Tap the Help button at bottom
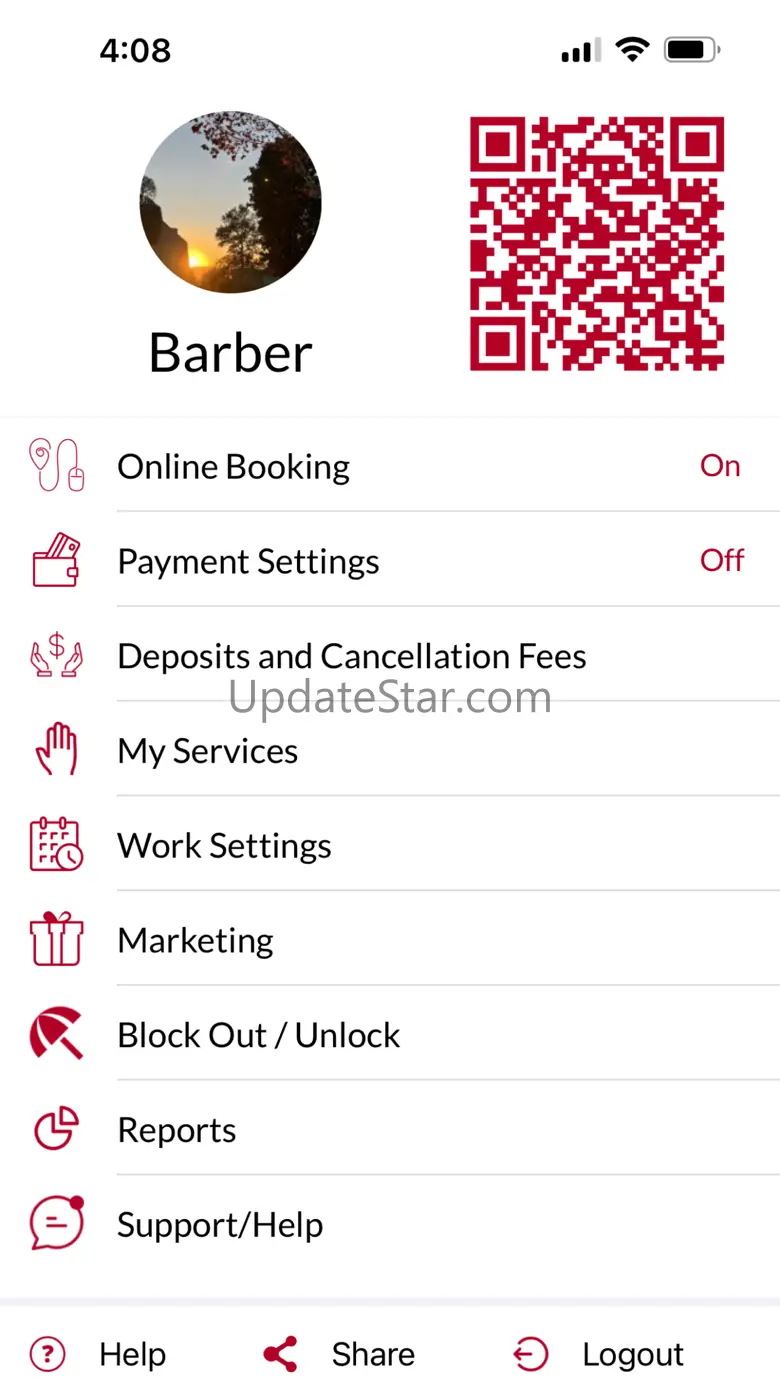Viewport: 780px width, 1387px height. pos(100,1355)
